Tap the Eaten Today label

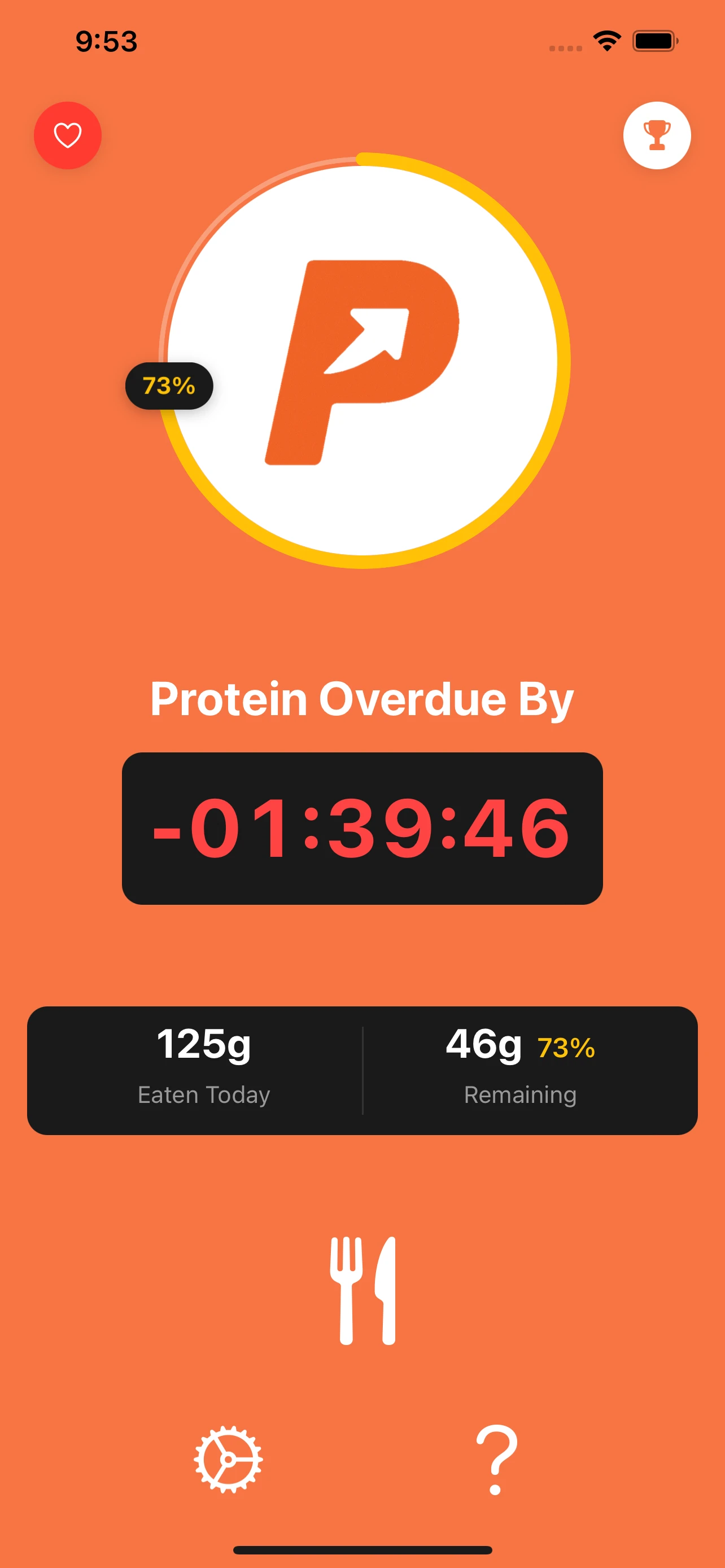click(x=203, y=1094)
